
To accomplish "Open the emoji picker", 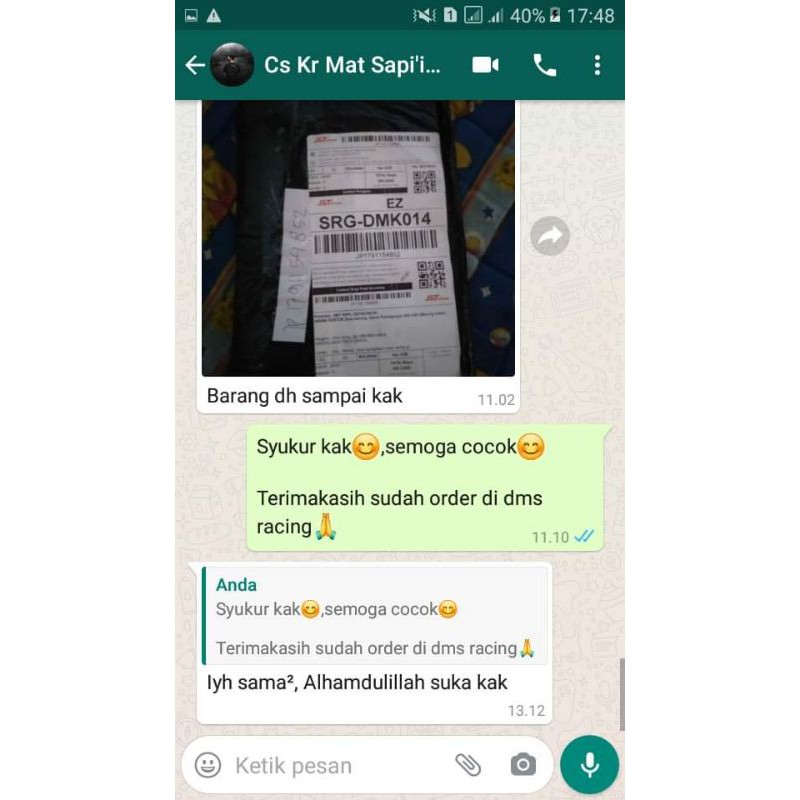I will pyautogui.click(x=208, y=765).
